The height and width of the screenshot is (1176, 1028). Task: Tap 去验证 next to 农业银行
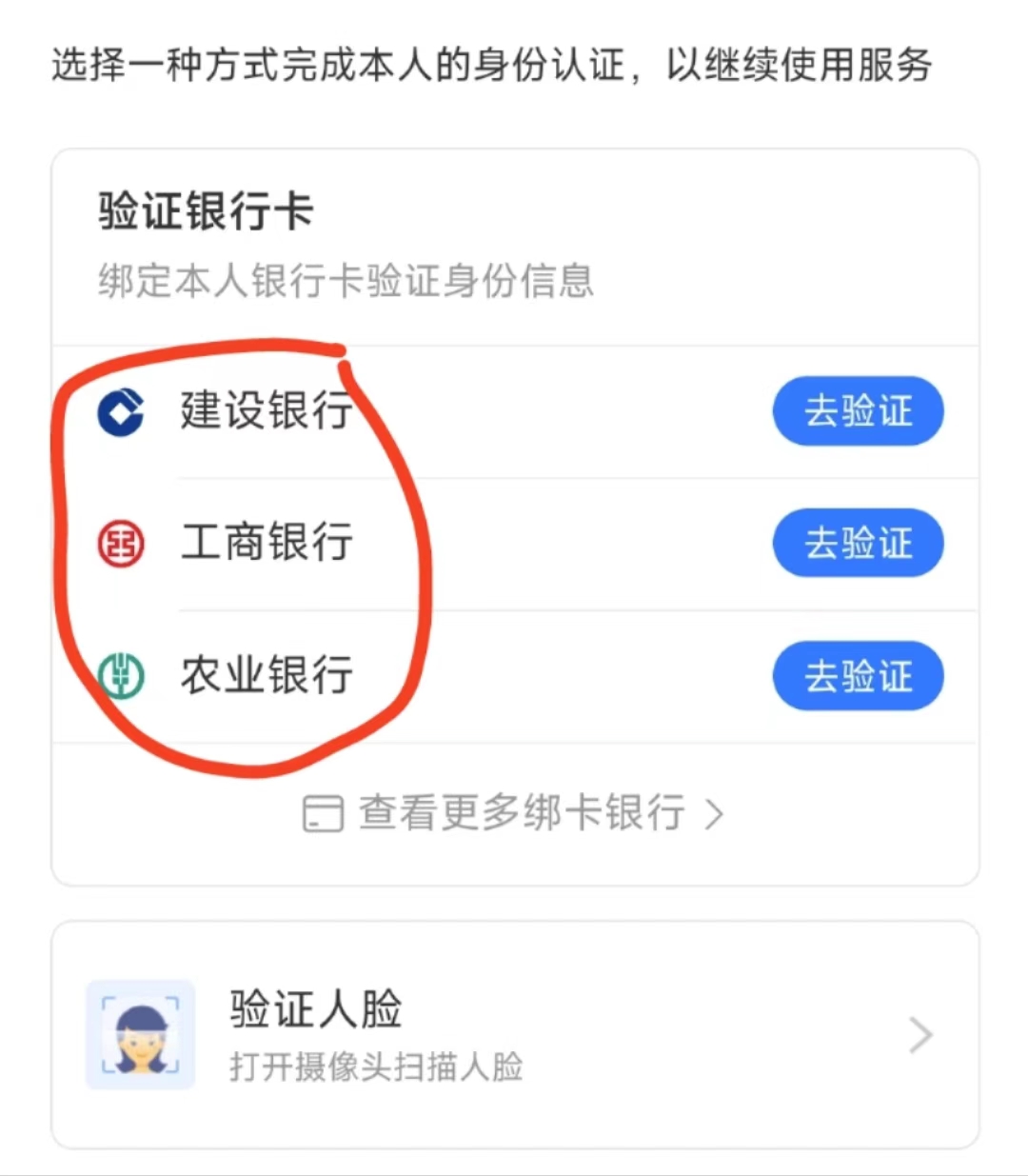click(857, 676)
